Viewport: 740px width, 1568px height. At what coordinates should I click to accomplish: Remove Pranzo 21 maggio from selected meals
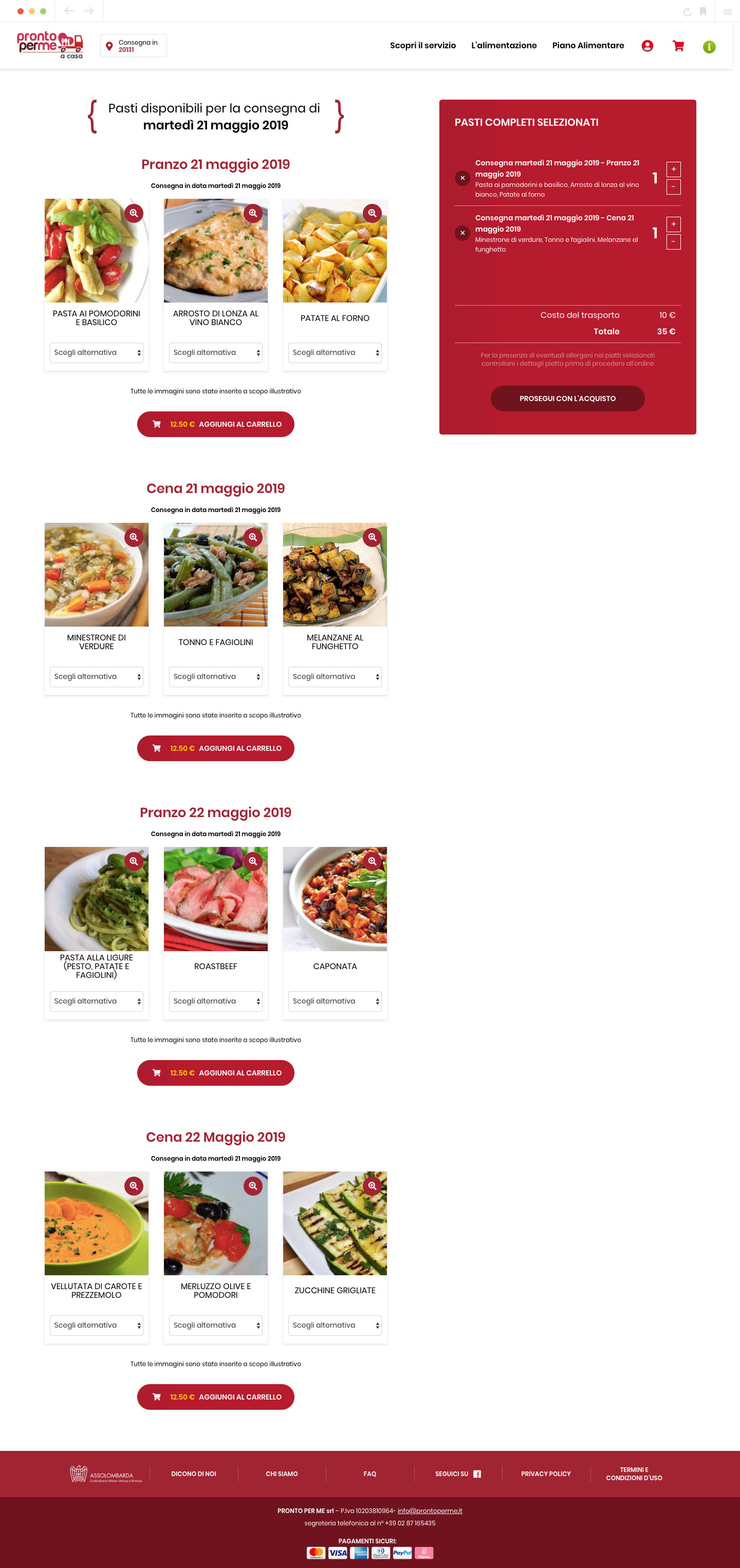[462, 178]
